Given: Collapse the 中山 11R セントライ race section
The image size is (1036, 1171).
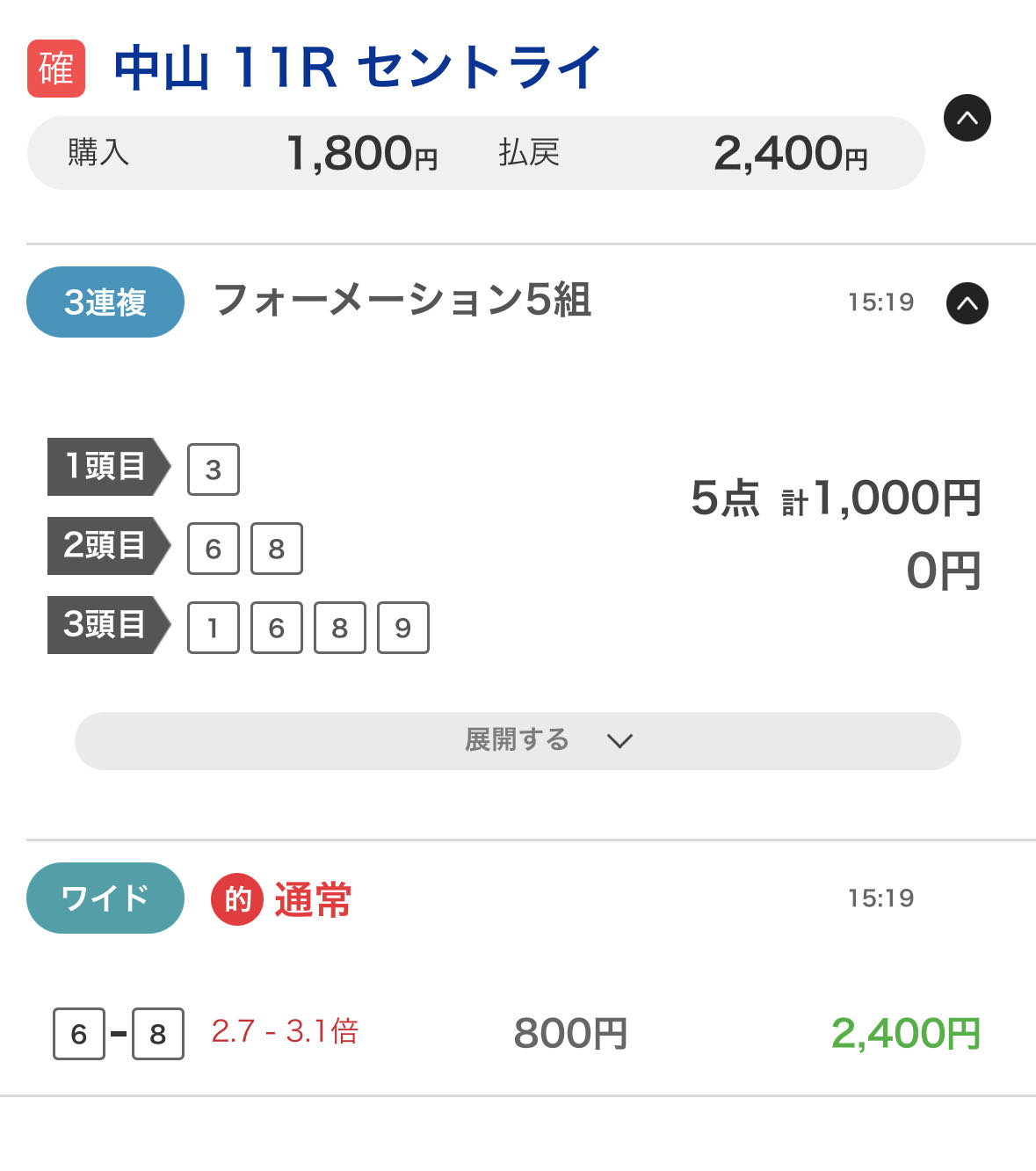Looking at the screenshot, I should click(967, 118).
